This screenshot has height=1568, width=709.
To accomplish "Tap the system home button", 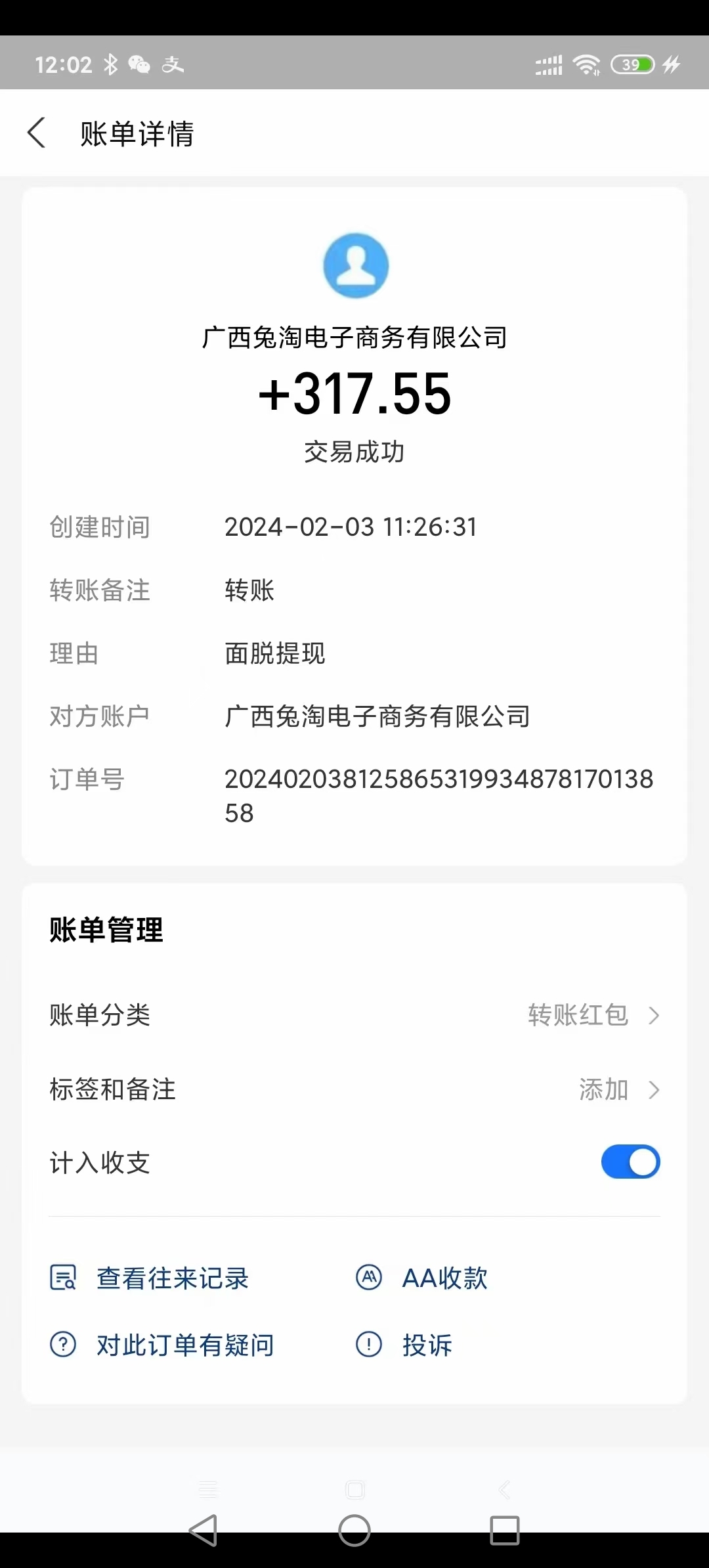I will (354, 1530).
